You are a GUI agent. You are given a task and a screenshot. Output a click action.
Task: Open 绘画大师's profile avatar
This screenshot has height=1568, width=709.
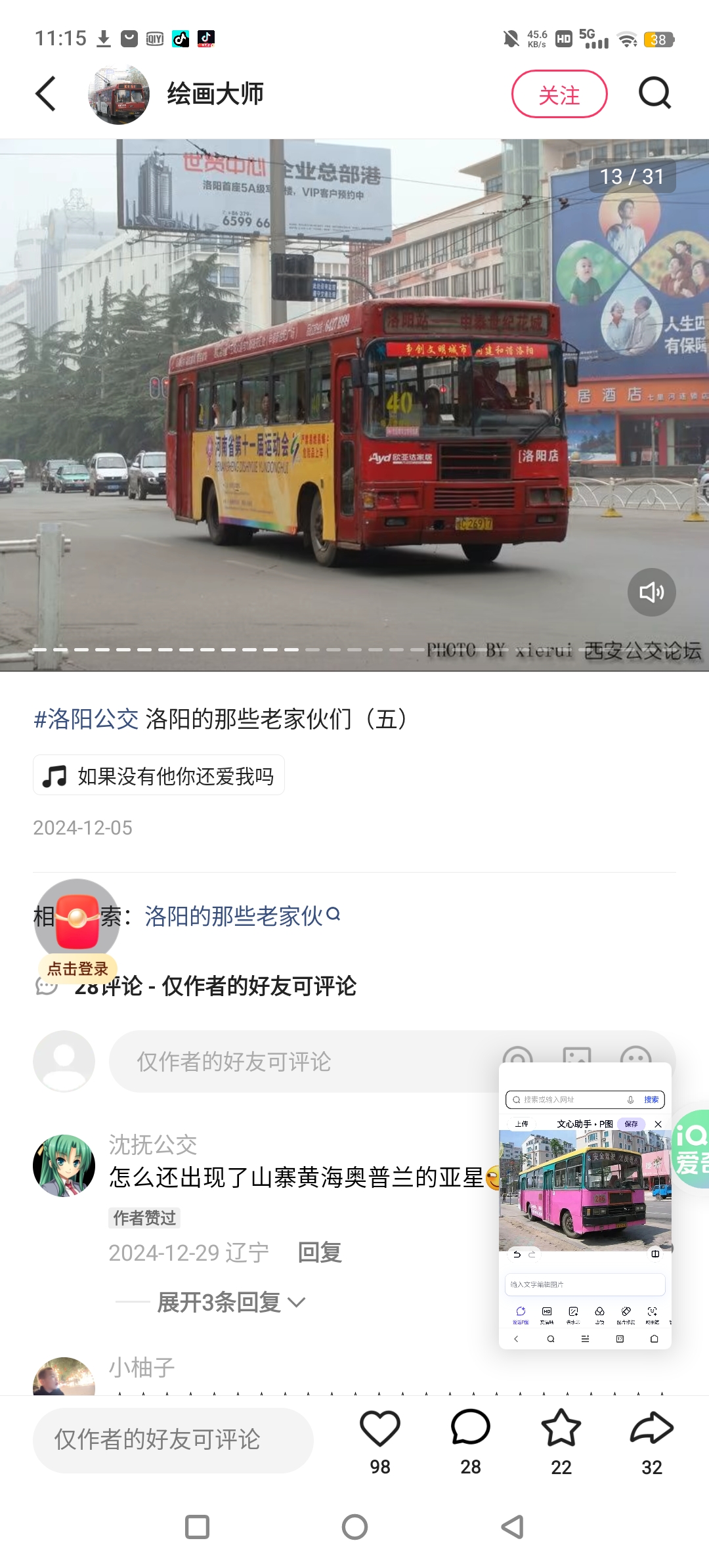point(119,94)
